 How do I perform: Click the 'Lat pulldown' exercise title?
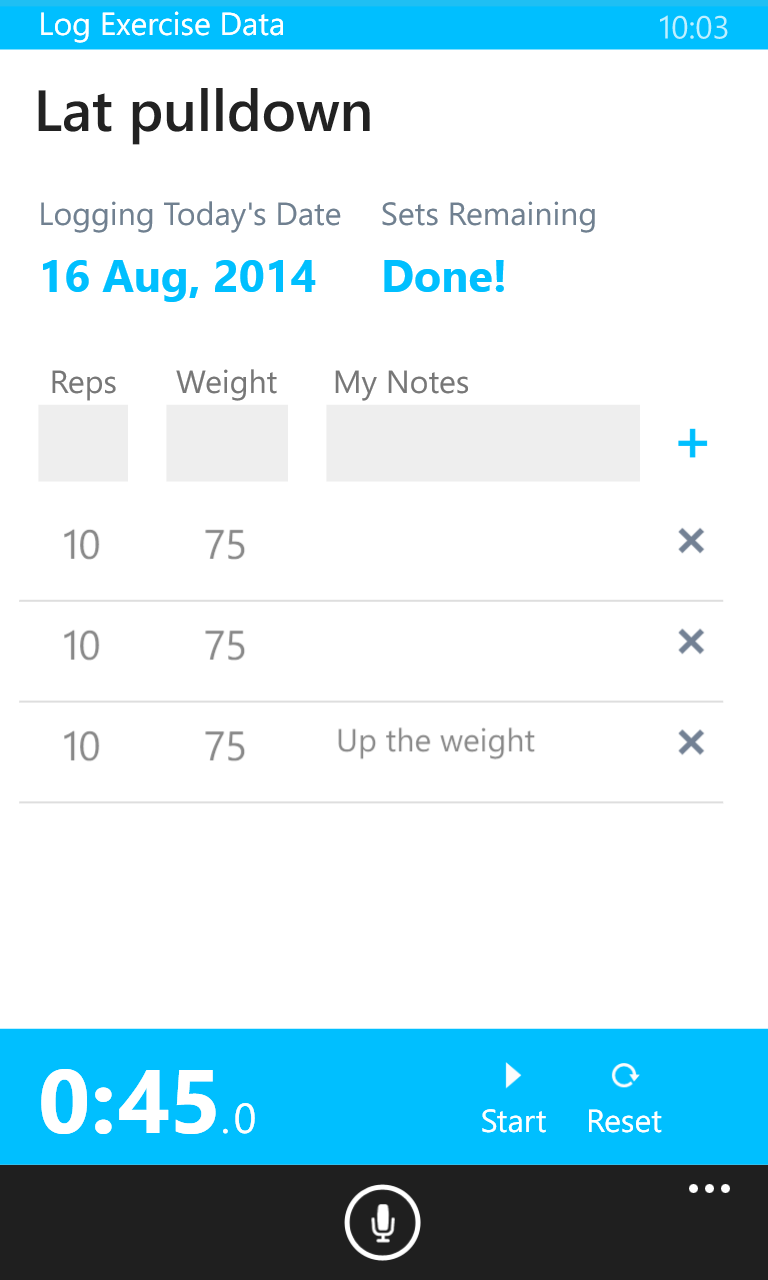coord(203,112)
